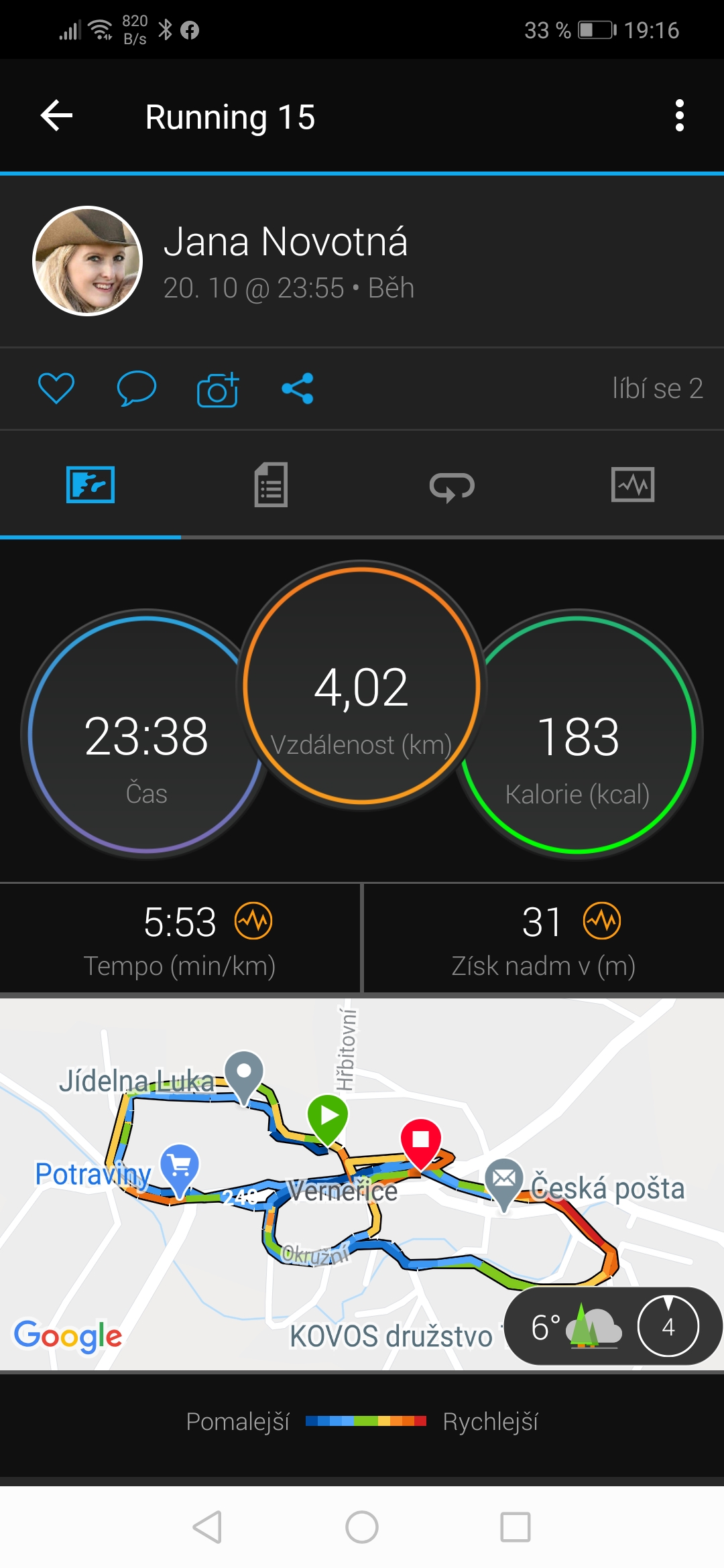Switch to the charts tab
The image size is (724, 1568).
[633, 484]
